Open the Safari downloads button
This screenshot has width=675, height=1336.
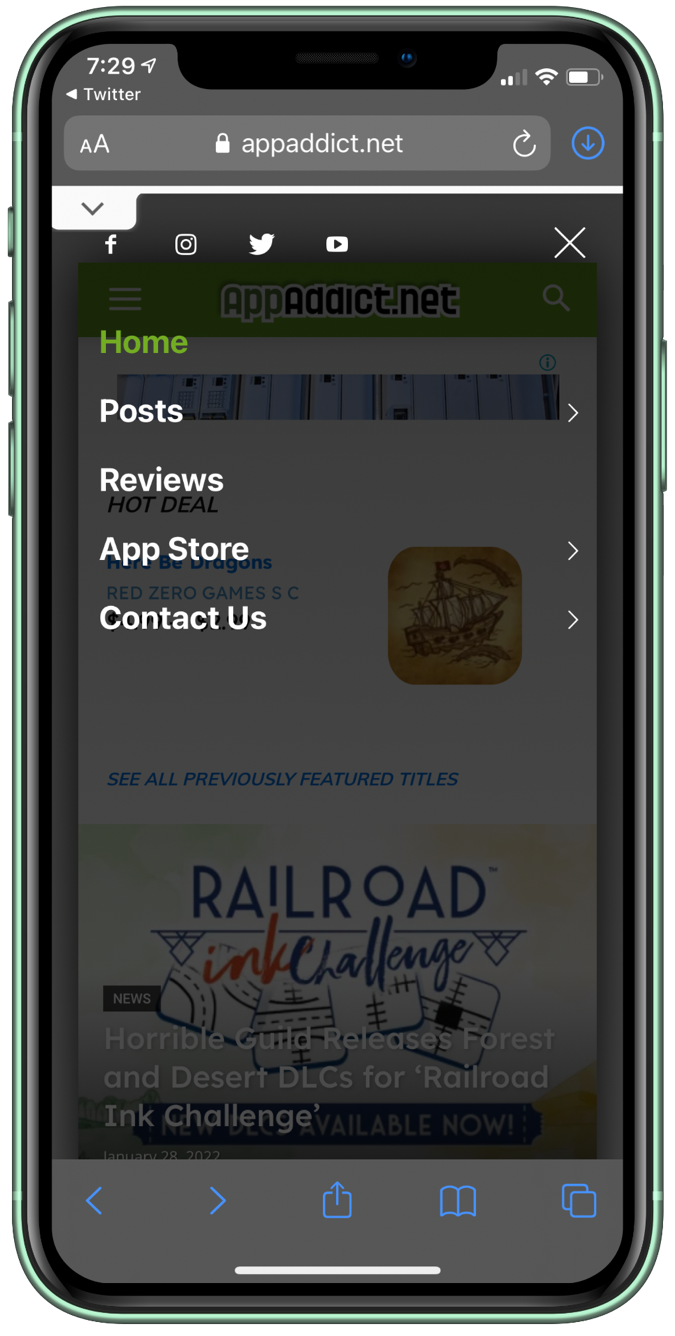coord(587,144)
